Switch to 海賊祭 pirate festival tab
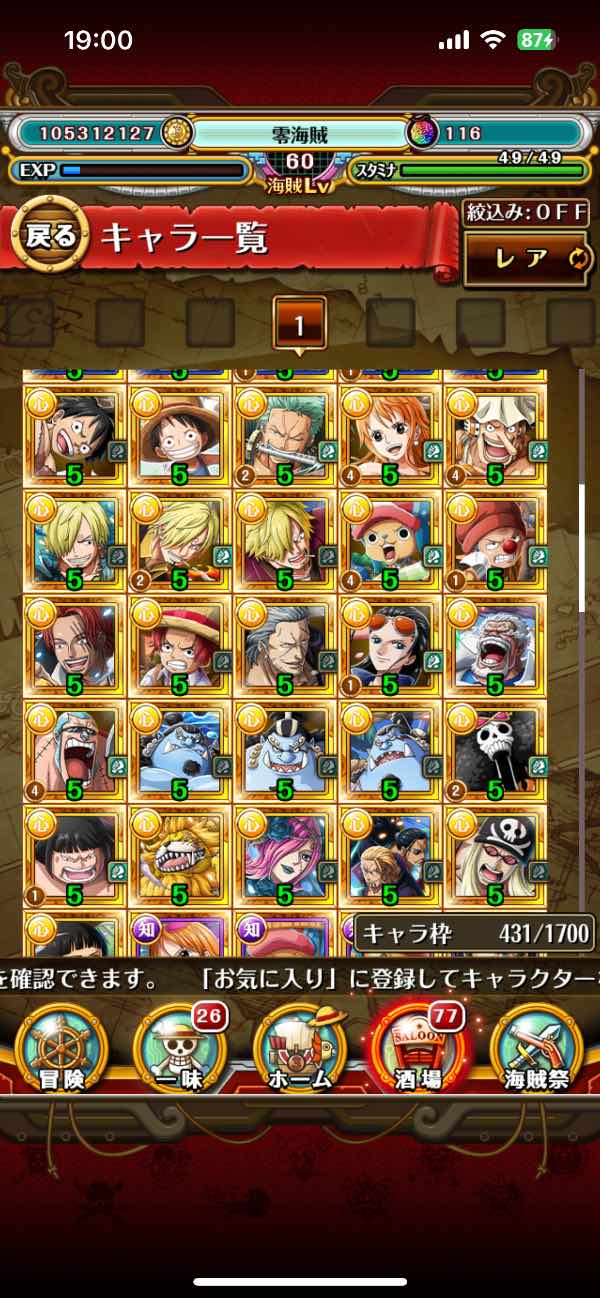The width and height of the screenshot is (600, 1298). pyautogui.click(x=540, y=1049)
